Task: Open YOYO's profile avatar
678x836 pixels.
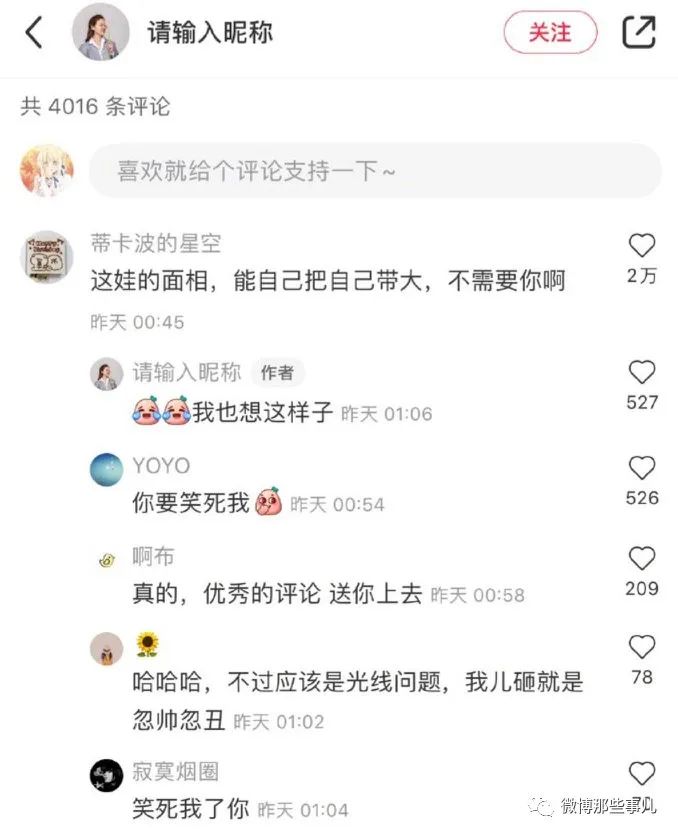Action: tap(107, 469)
